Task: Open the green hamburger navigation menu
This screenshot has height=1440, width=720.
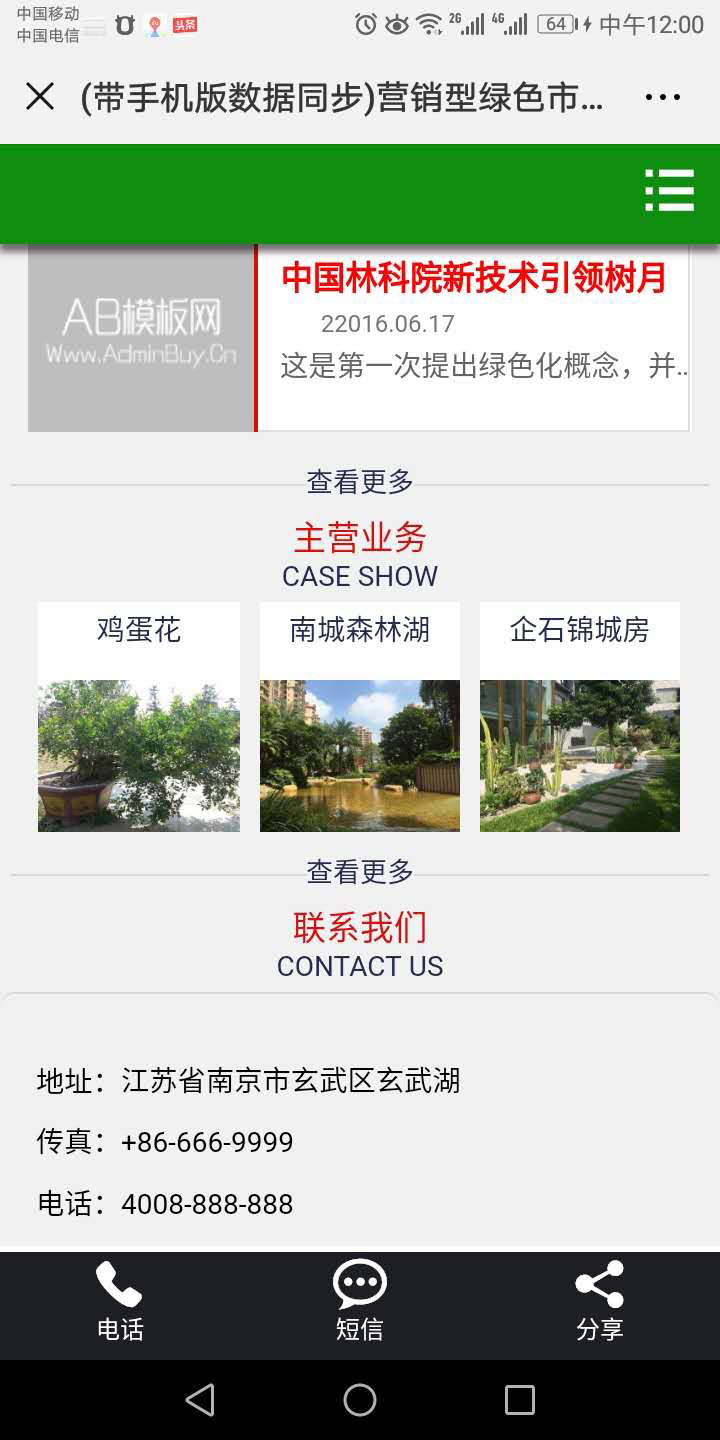Action: tap(669, 190)
